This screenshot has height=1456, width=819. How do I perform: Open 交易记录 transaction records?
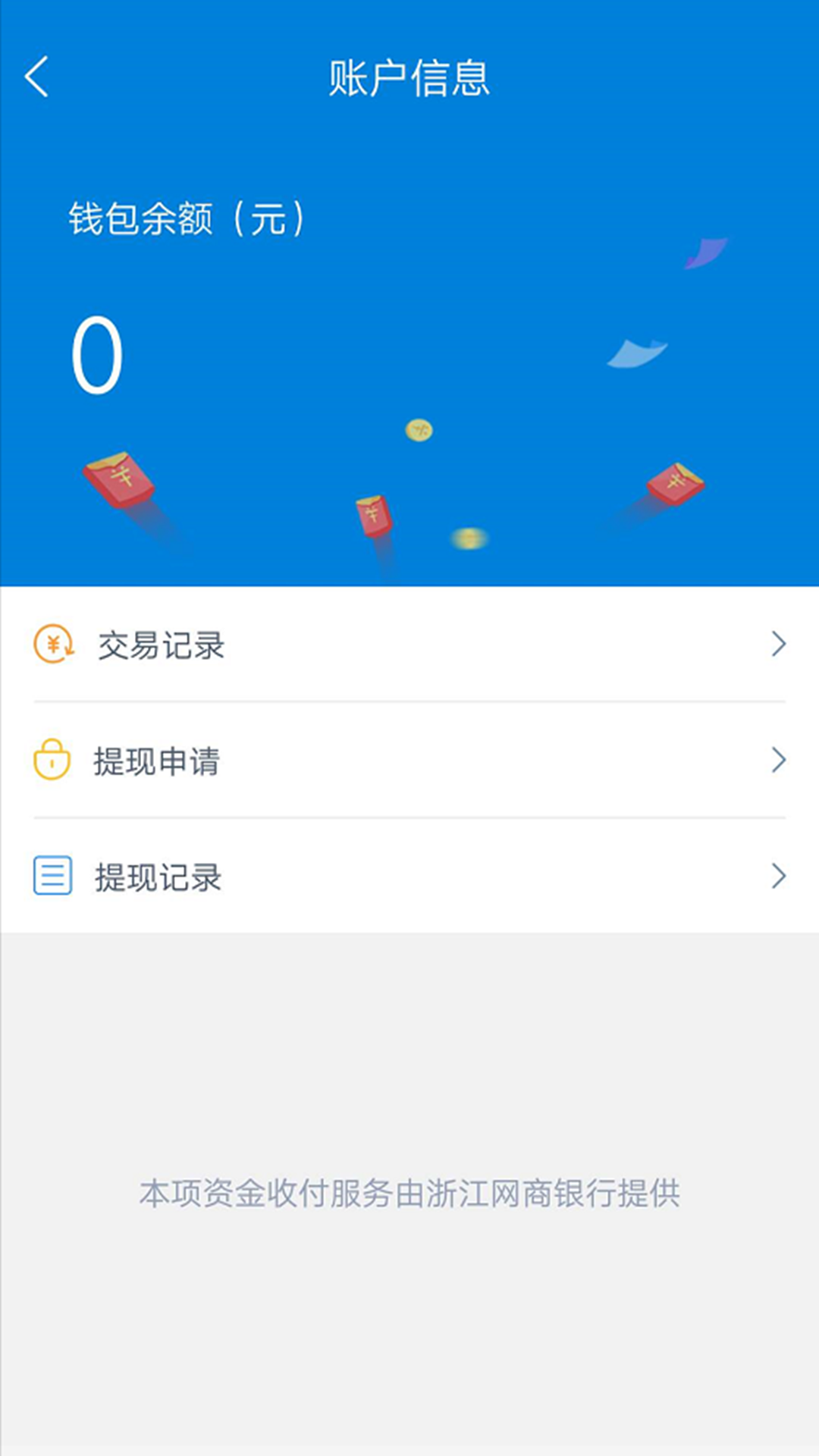(x=409, y=645)
